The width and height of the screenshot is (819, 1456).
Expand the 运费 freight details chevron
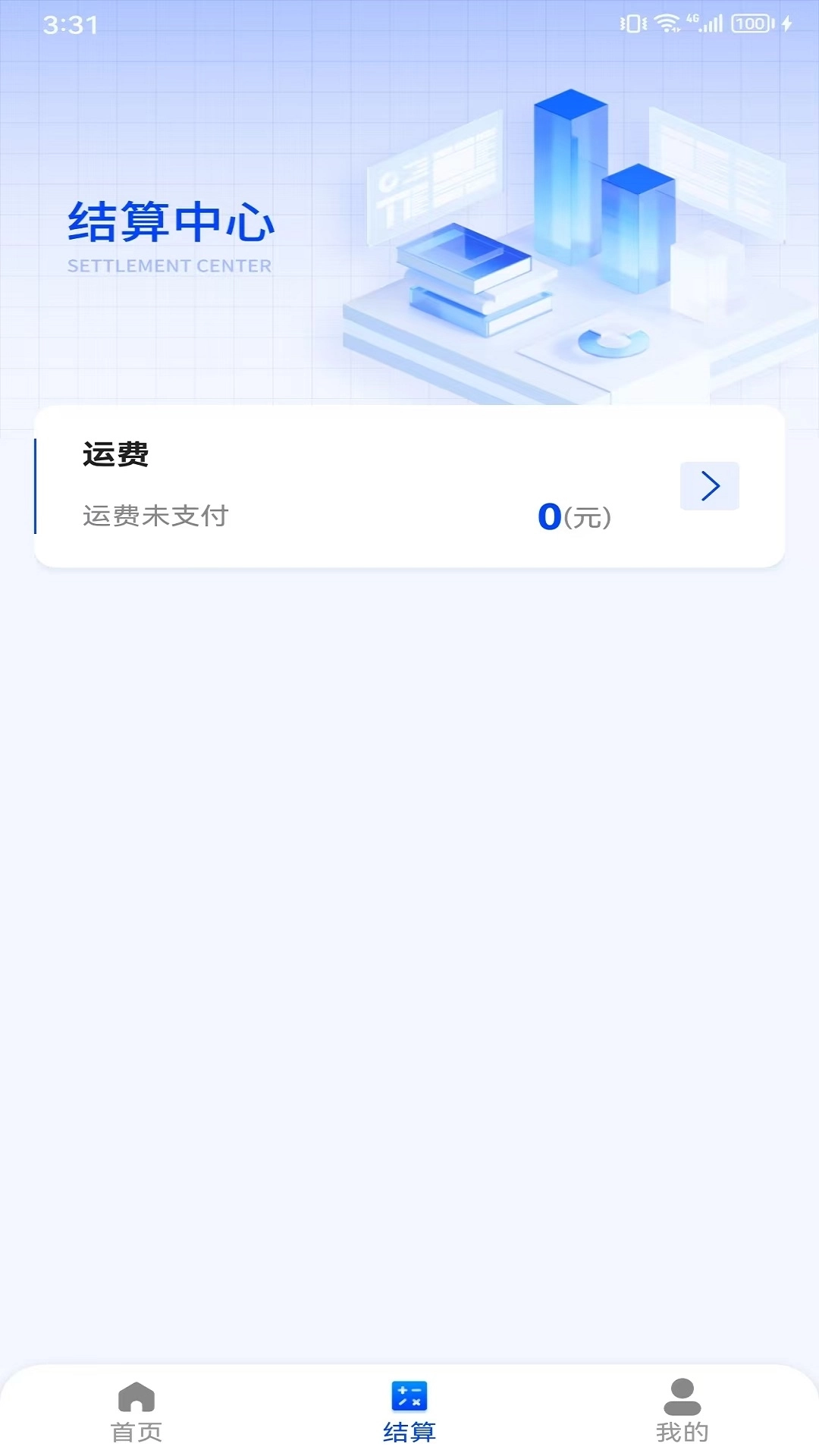710,485
